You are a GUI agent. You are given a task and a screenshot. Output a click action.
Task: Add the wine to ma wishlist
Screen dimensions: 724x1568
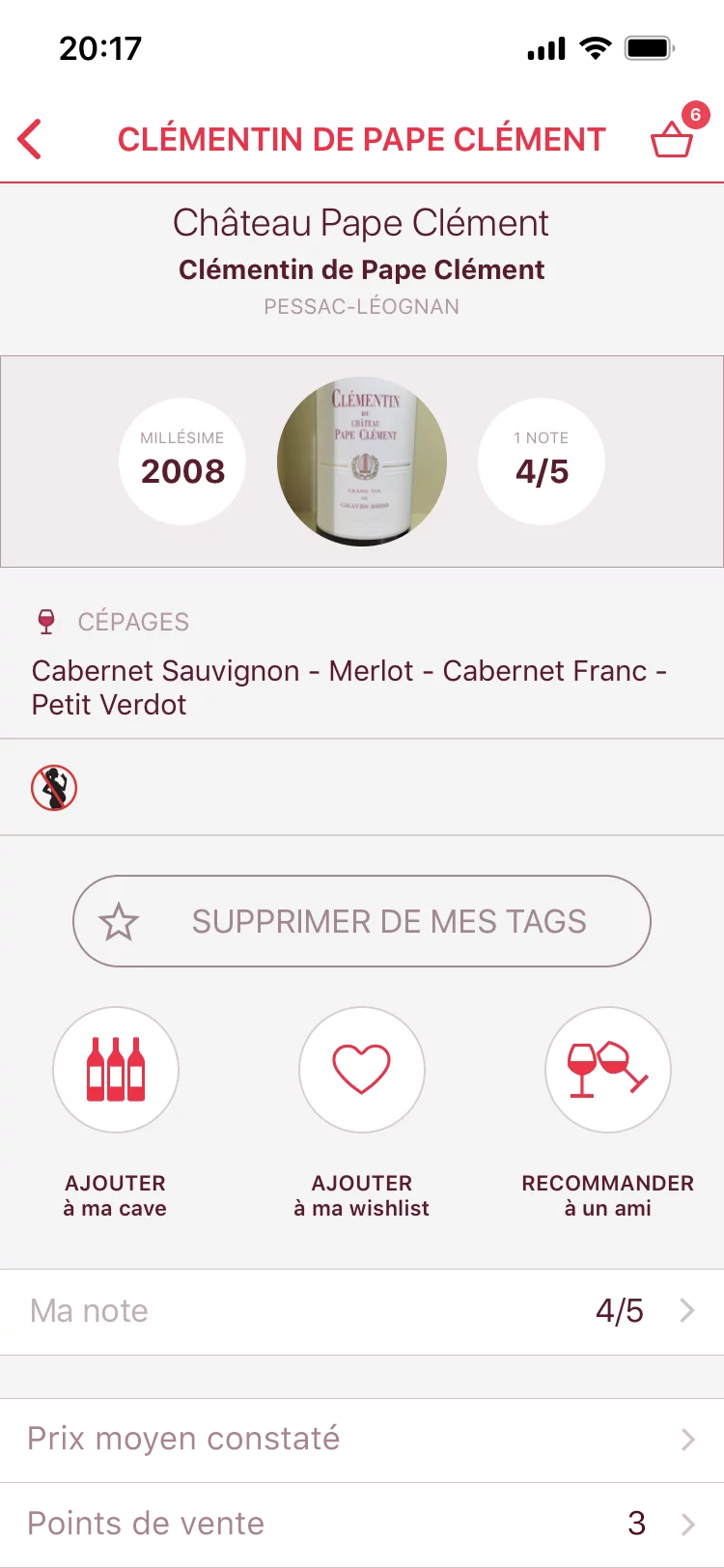pyautogui.click(x=362, y=1070)
